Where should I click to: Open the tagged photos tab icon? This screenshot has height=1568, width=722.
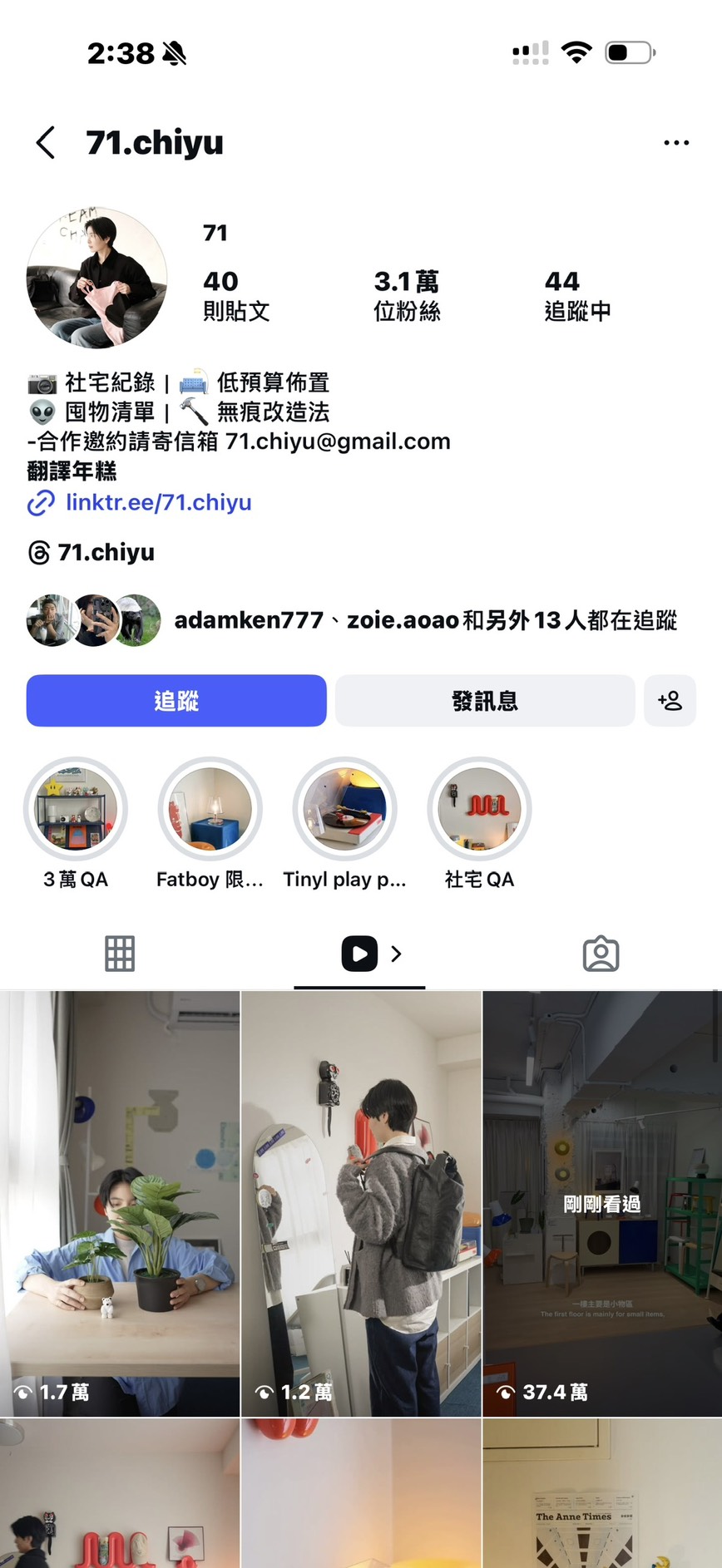pyautogui.click(x=601, y=954)
